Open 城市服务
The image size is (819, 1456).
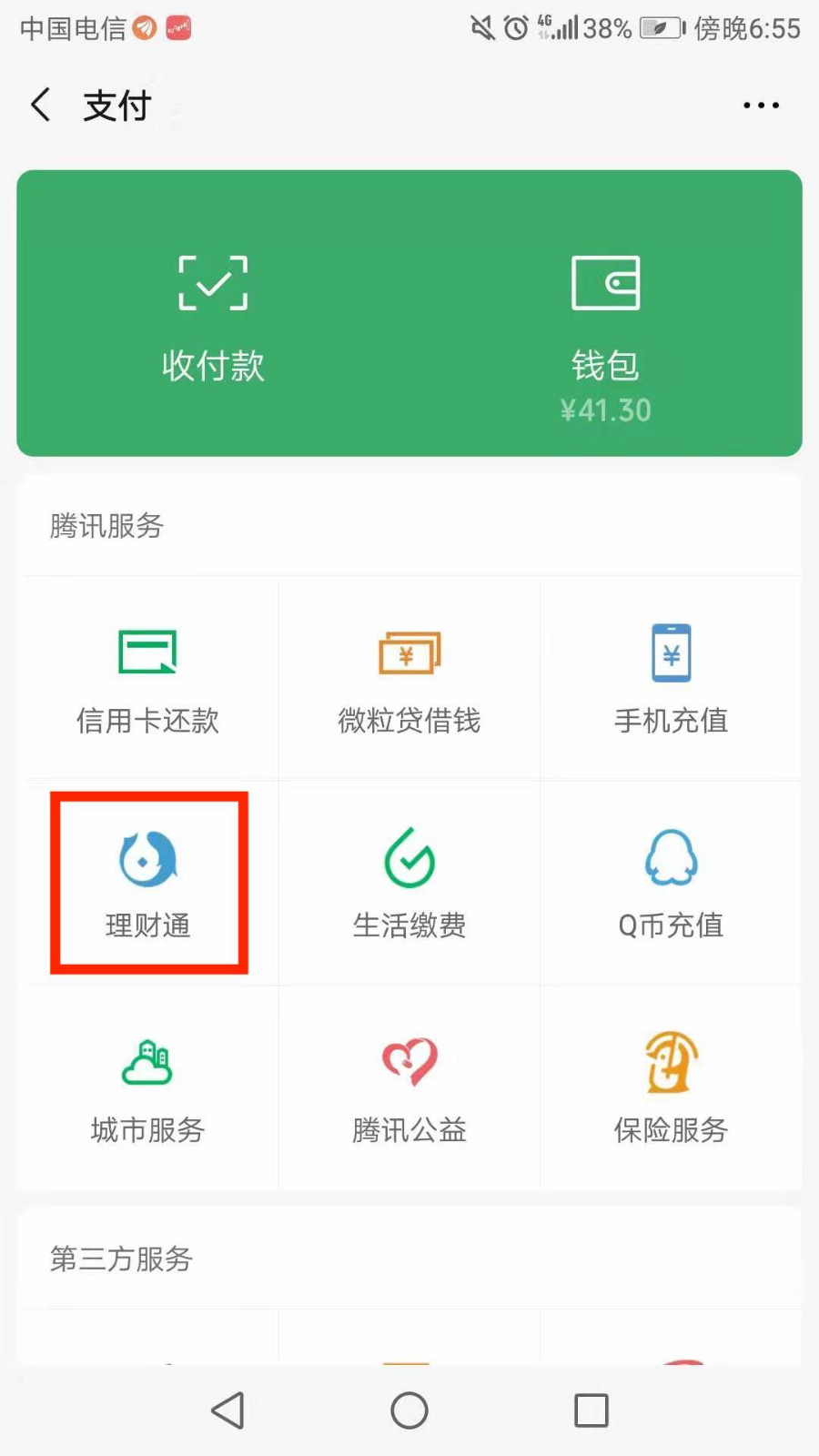147,1088
